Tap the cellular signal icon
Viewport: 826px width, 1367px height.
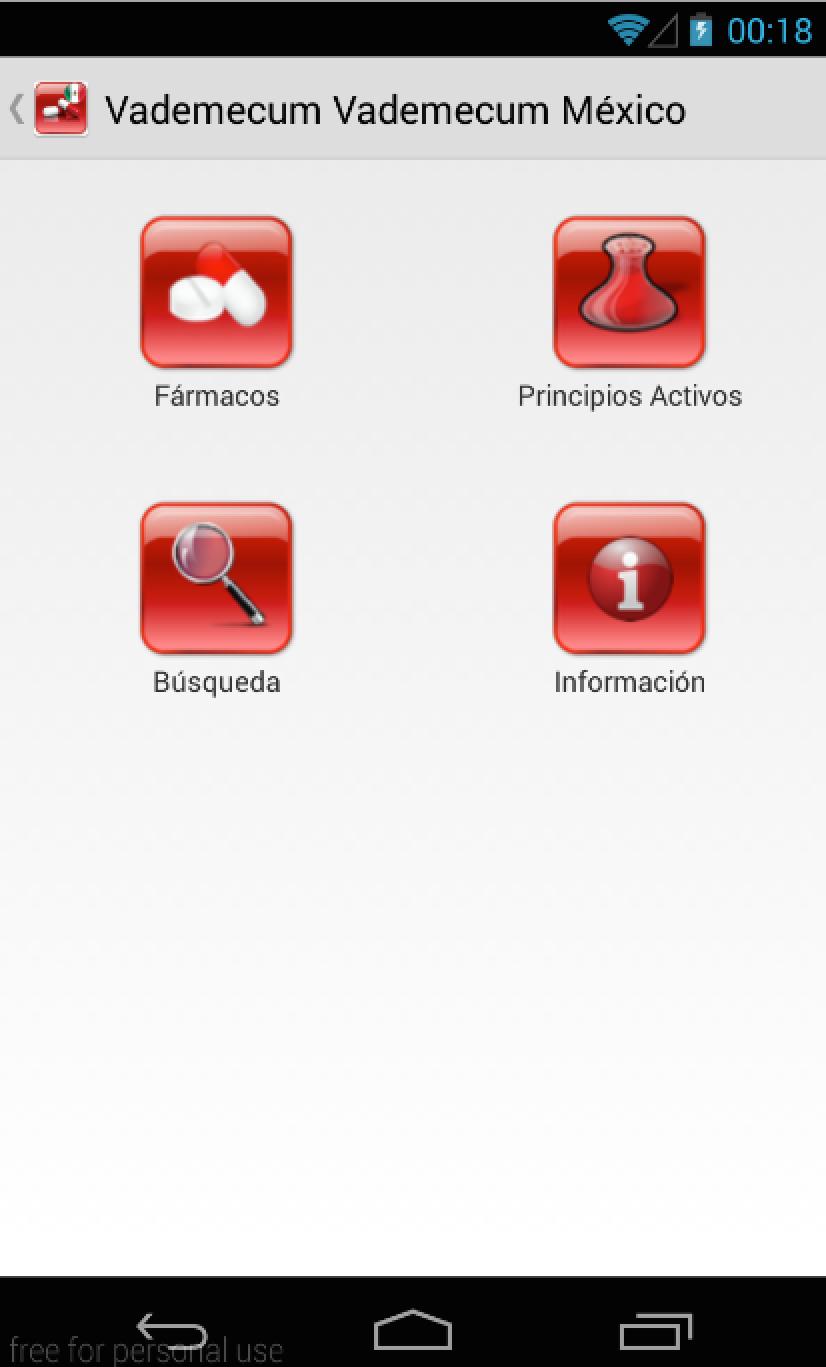coord(661,30)
